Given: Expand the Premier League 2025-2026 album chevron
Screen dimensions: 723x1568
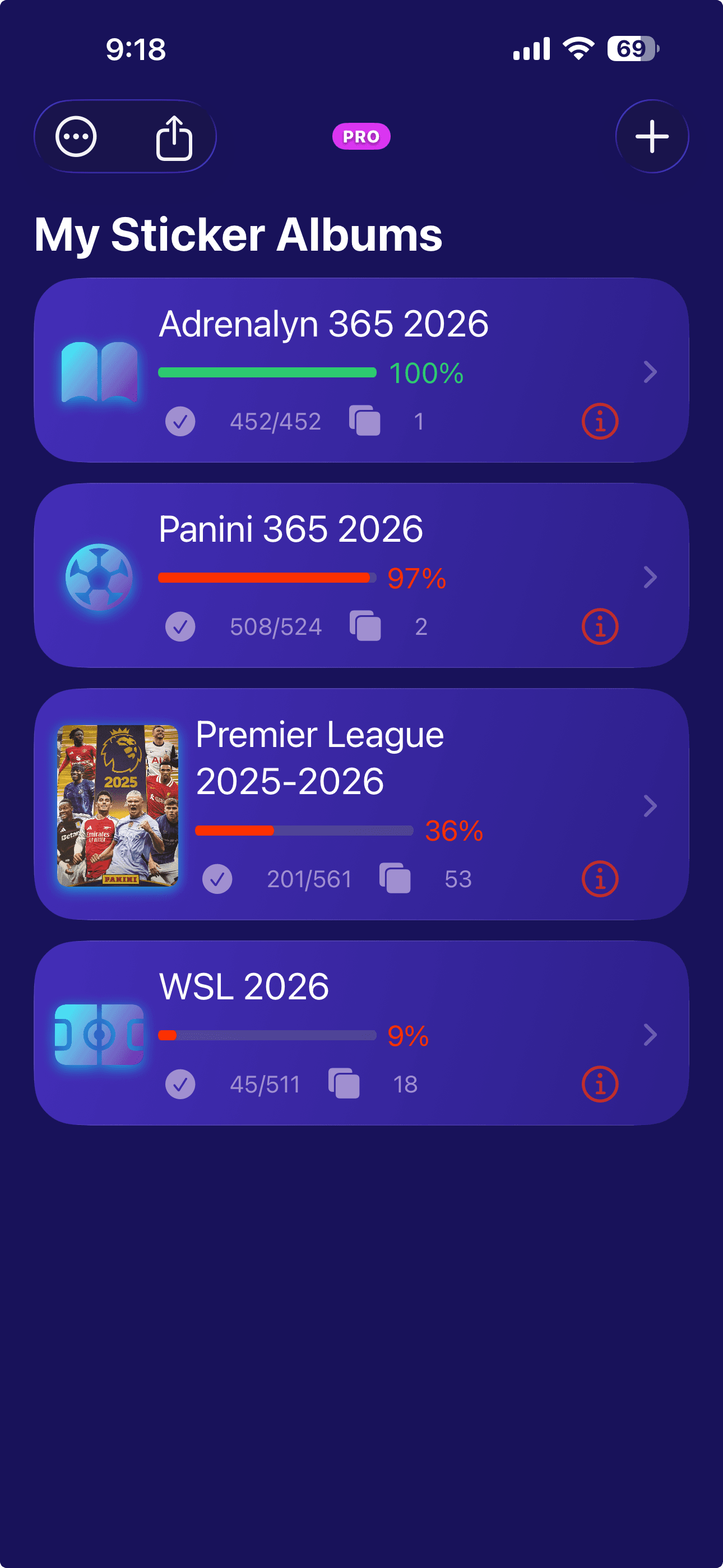Looking at the screenshot, I should click(x=651, y=806).
